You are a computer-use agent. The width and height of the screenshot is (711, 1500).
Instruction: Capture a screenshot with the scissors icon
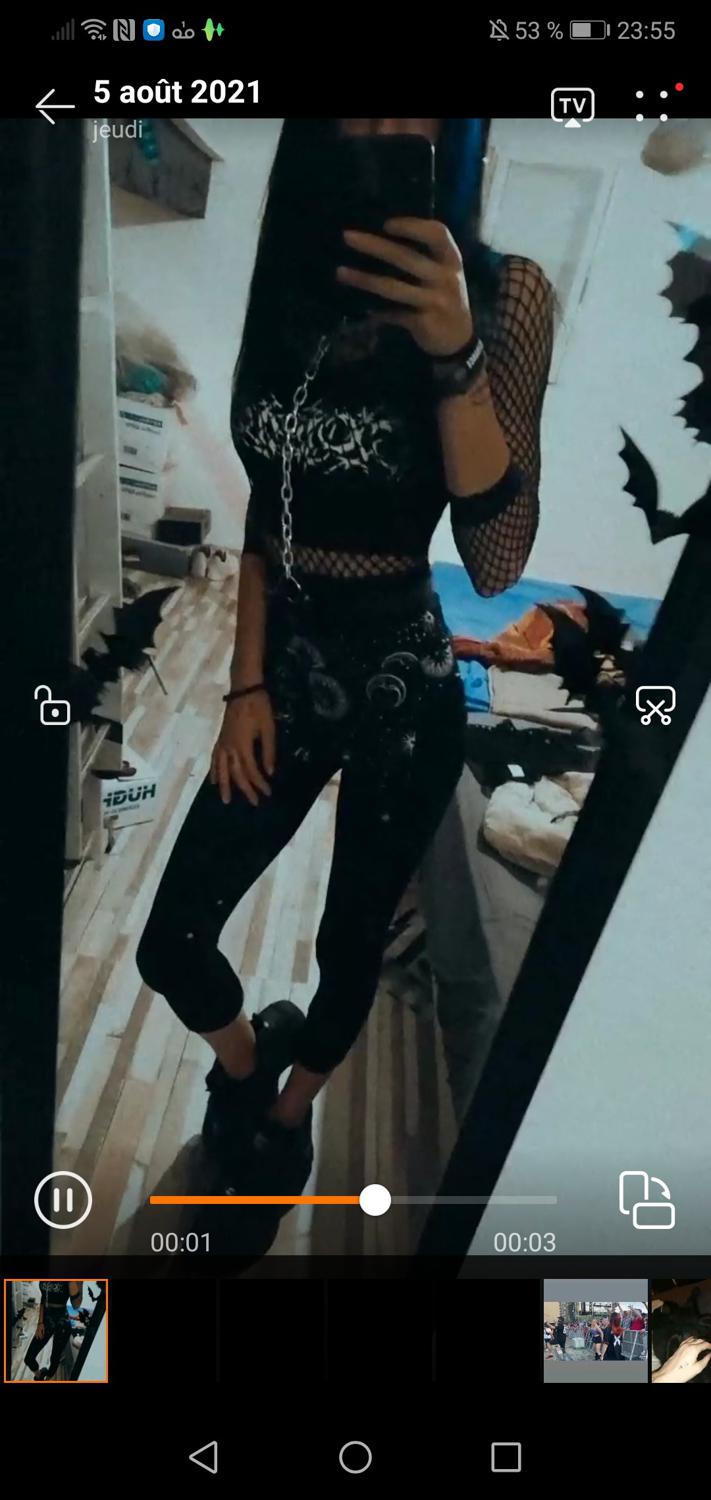tap(655, 705)
